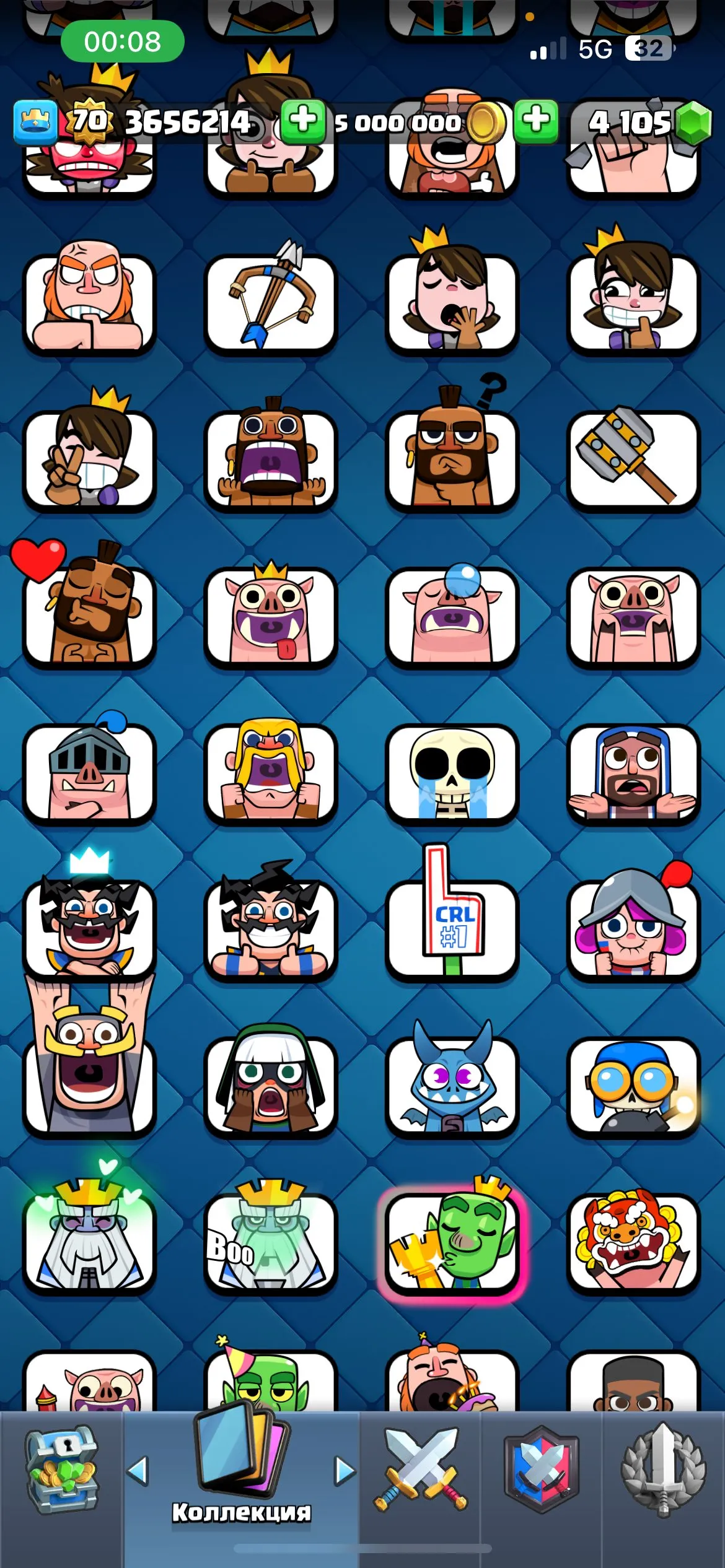Click the blue king level badge
Viewport: 725px width, 1568px height.
pos(35,121)
